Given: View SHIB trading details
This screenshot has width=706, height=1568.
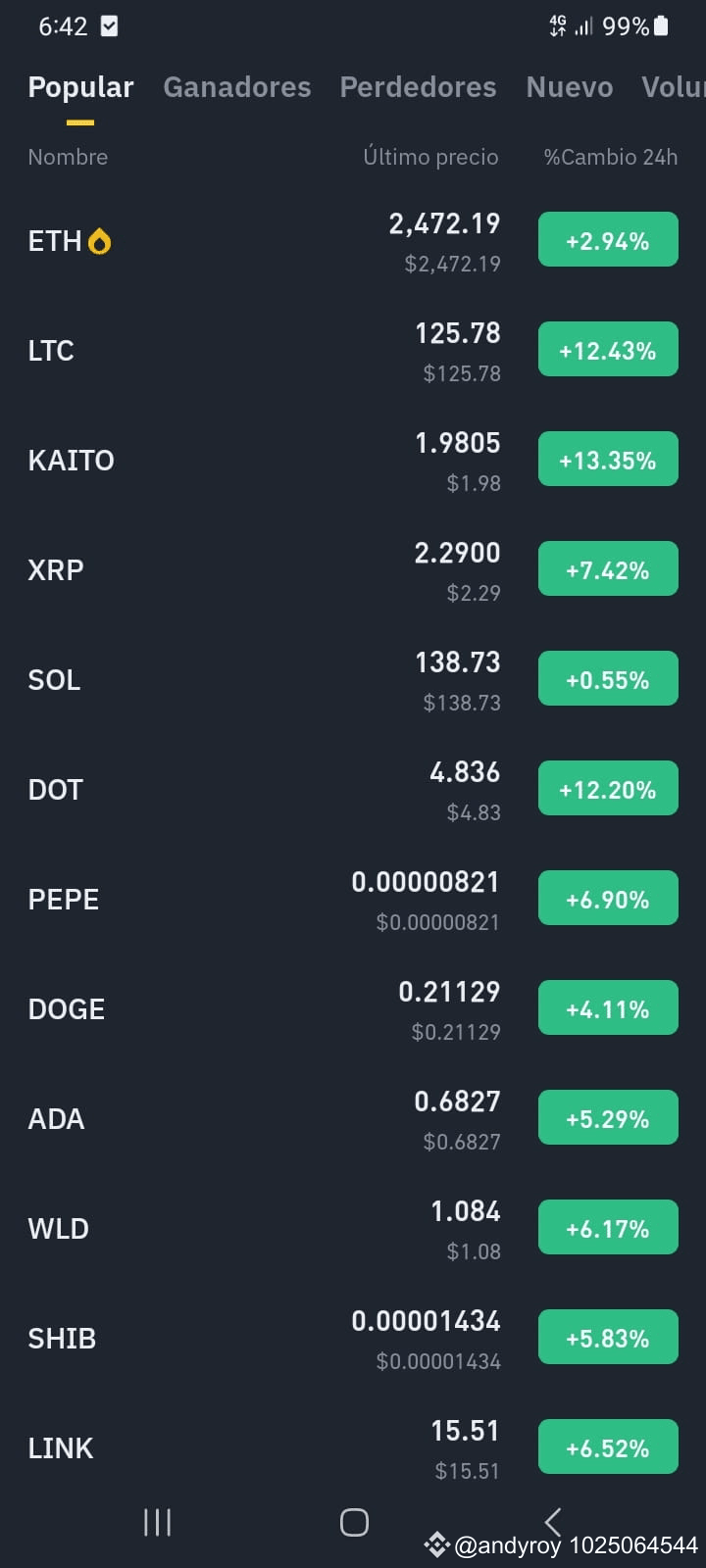Looking at the screenshot, I should point(353,1339).
